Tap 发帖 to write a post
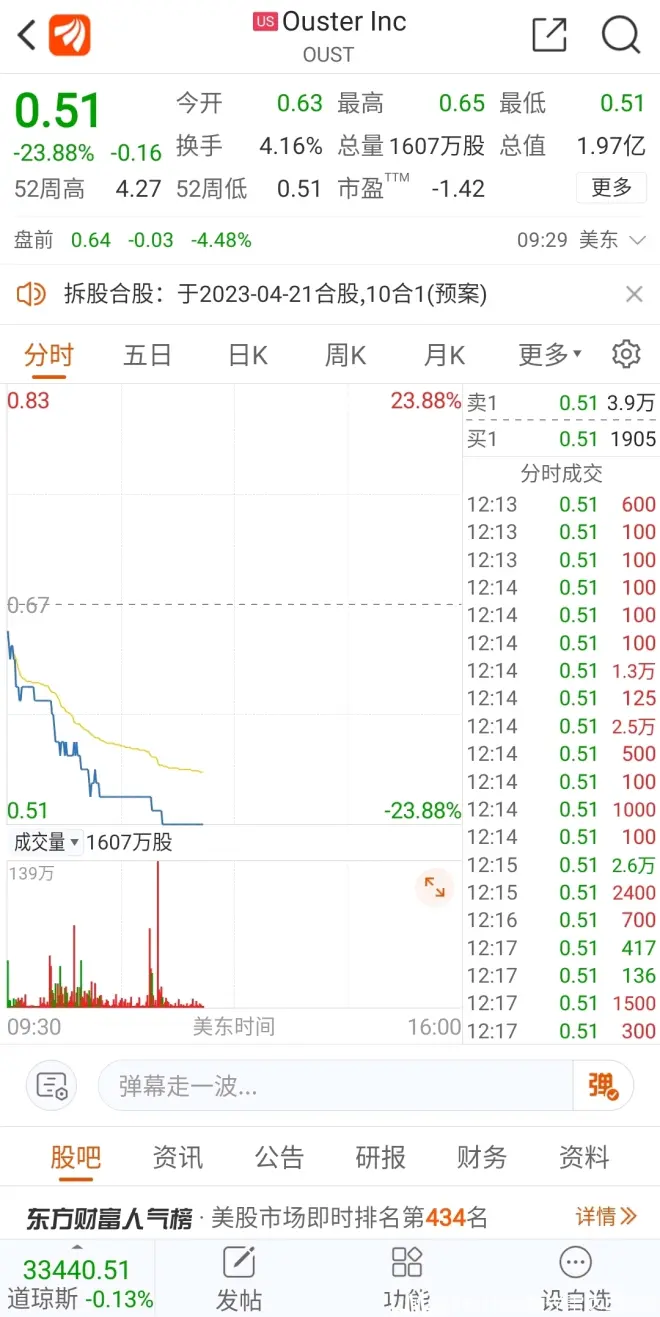The width and height of the screenshot is (660, 1317). (x=239, y=1280)
